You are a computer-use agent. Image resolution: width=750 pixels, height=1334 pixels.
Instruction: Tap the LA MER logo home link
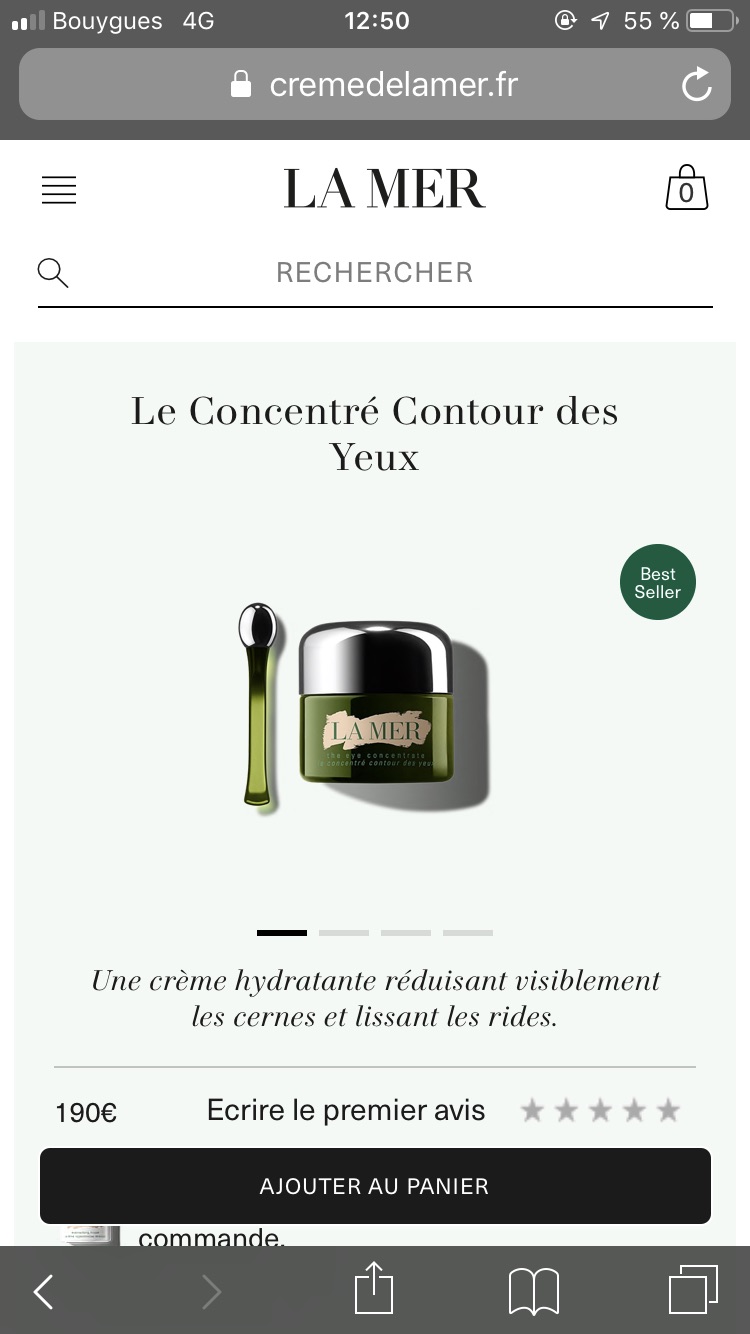pyautogui.click(x=384, y=189)
